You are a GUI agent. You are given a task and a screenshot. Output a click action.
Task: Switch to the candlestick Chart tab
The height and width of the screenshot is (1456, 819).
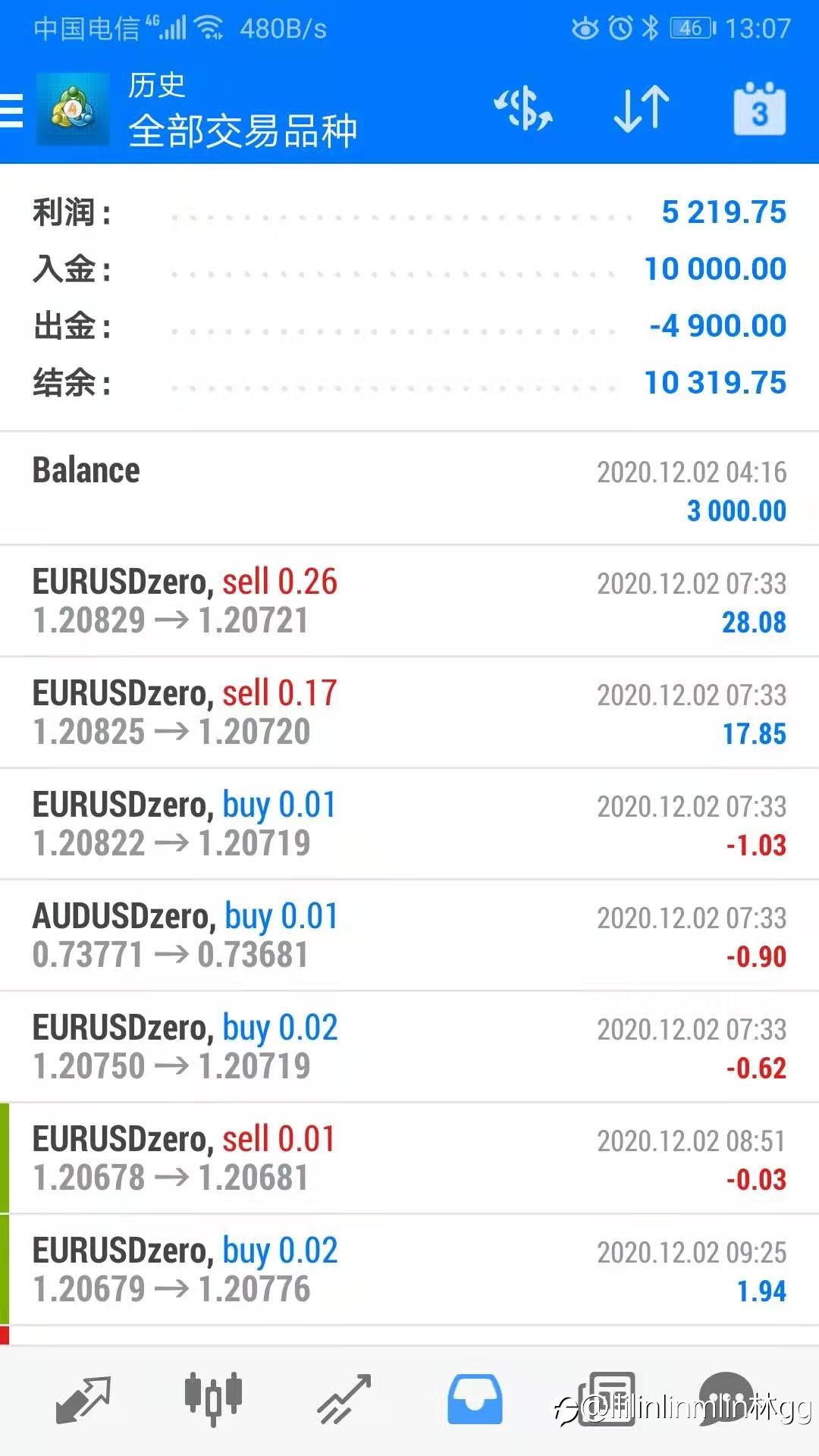pos(213,1398)
